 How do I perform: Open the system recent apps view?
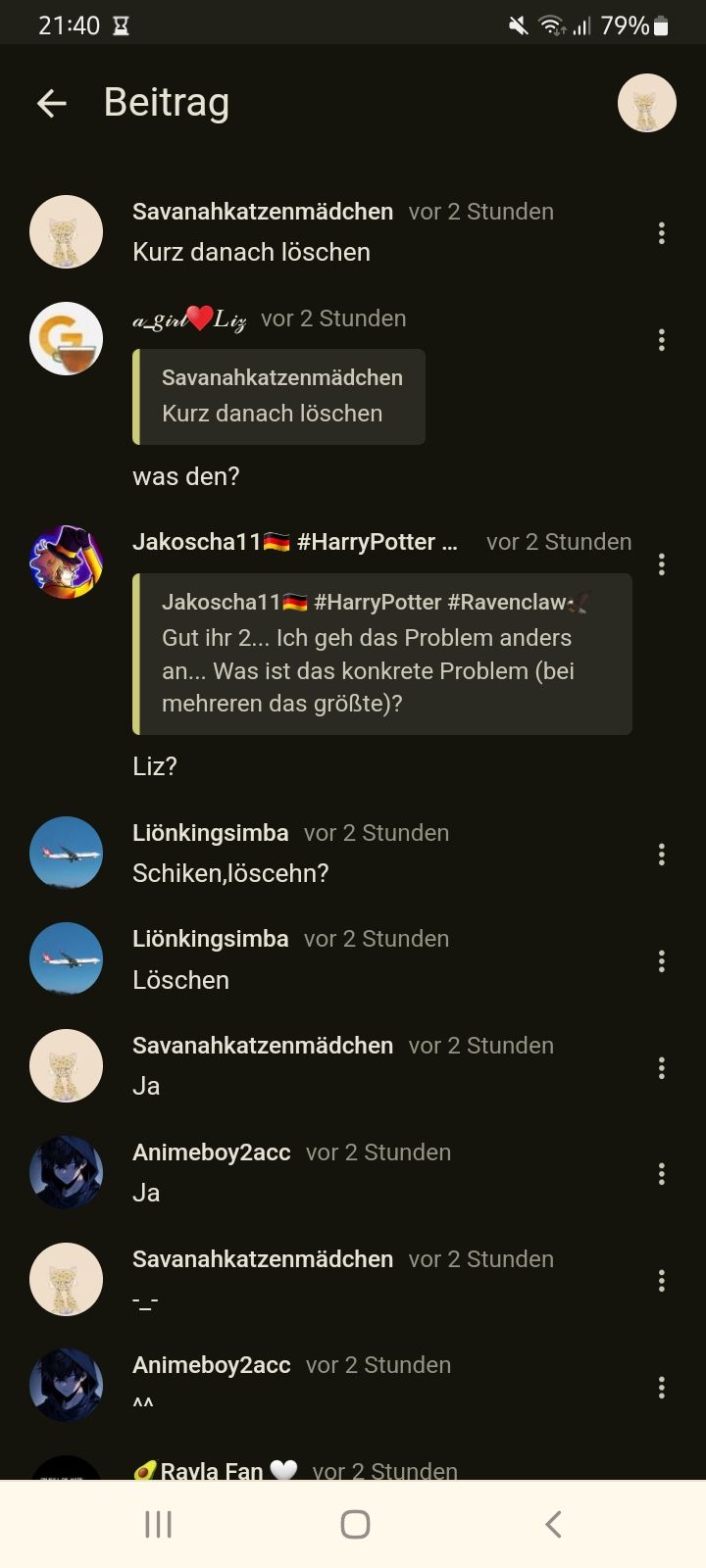158,1524
